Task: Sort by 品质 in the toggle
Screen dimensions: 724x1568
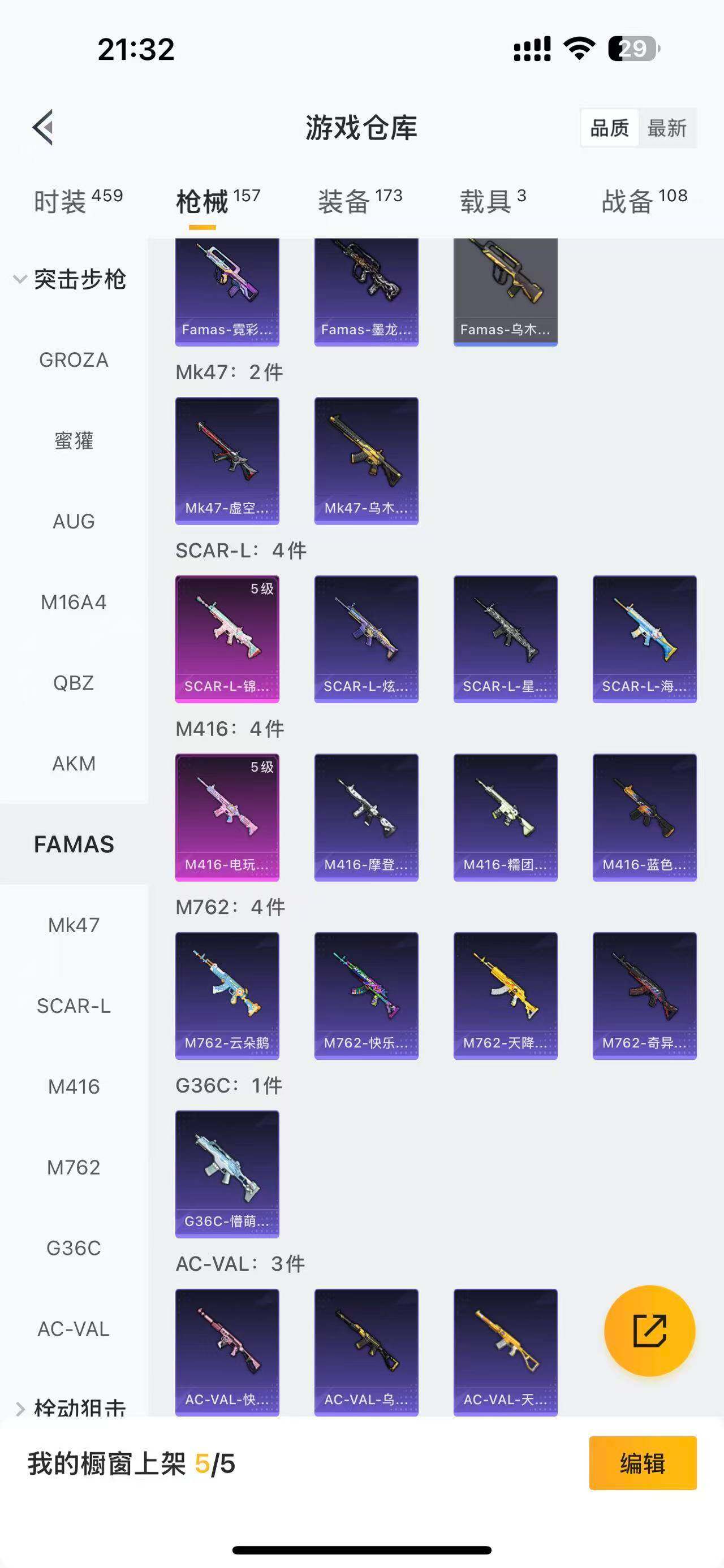Action: 609,128
